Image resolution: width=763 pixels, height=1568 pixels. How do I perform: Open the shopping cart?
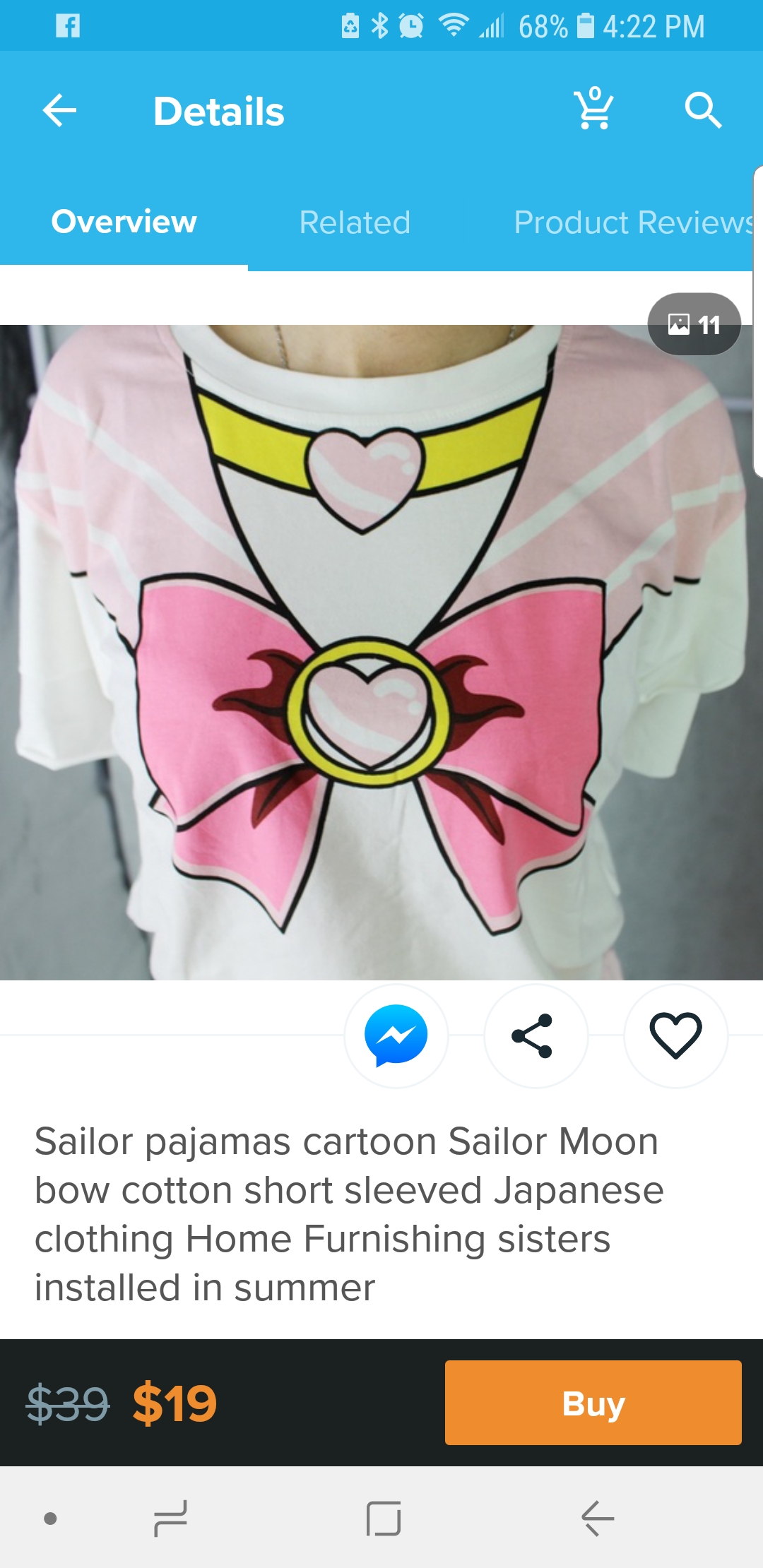[593, 109]
